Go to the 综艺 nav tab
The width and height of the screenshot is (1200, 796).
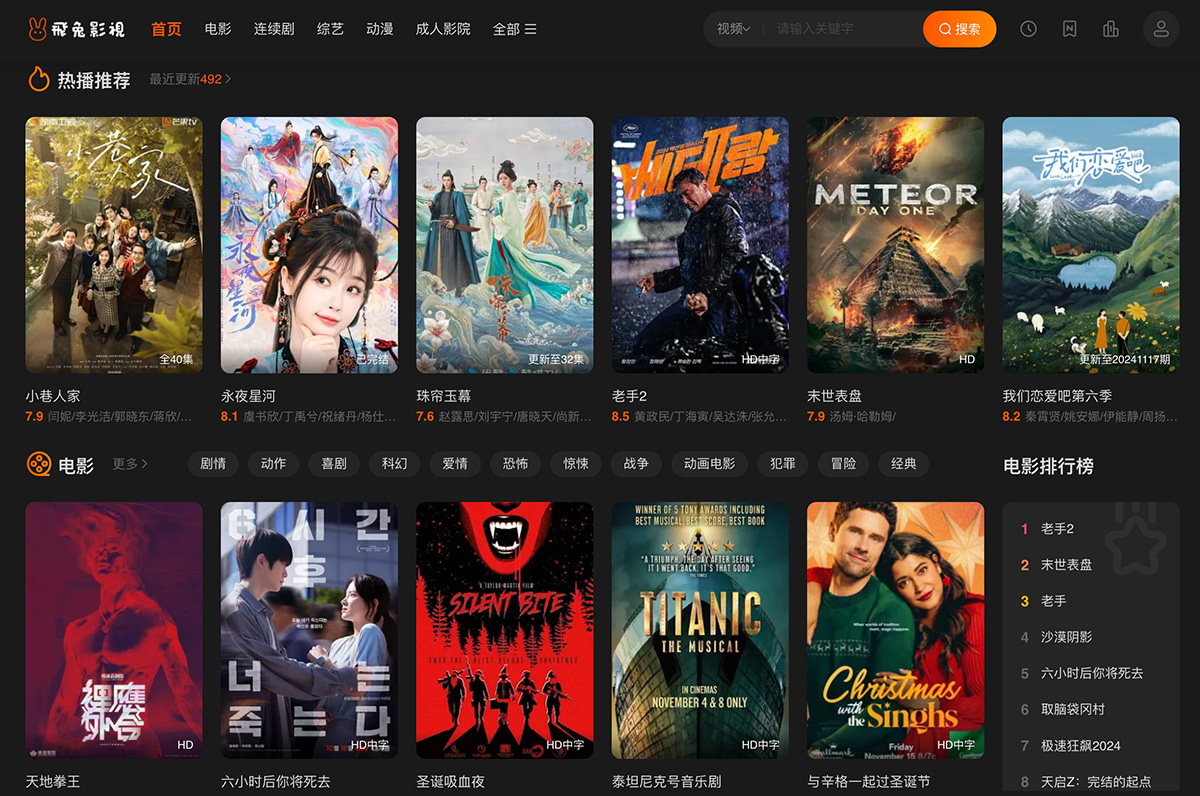point(330,29)
